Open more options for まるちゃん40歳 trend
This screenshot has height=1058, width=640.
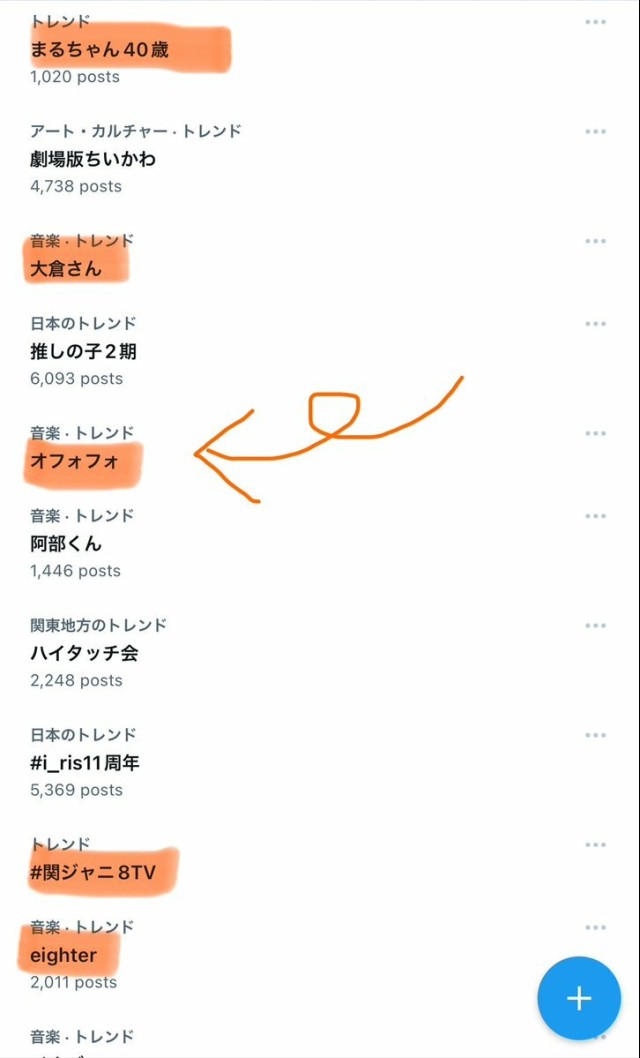596,21
